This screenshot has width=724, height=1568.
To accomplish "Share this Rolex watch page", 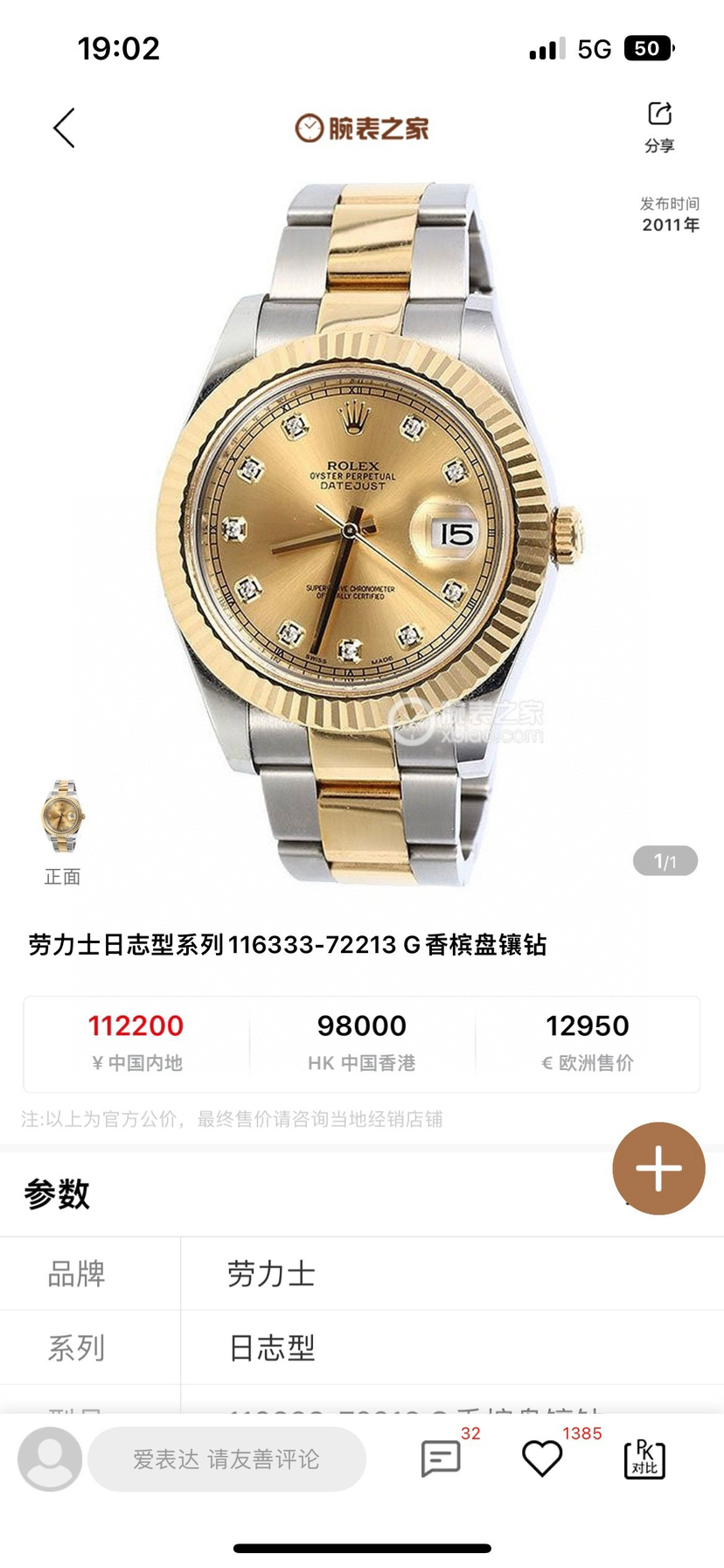I will (659, 126).
